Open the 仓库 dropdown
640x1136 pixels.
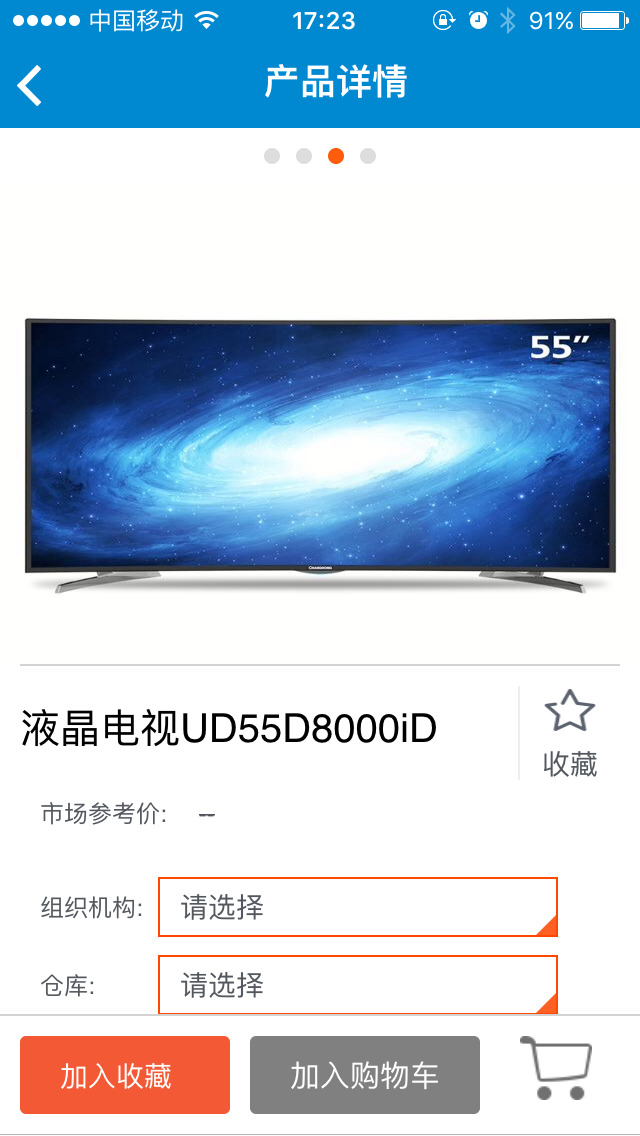click(357, 985)
